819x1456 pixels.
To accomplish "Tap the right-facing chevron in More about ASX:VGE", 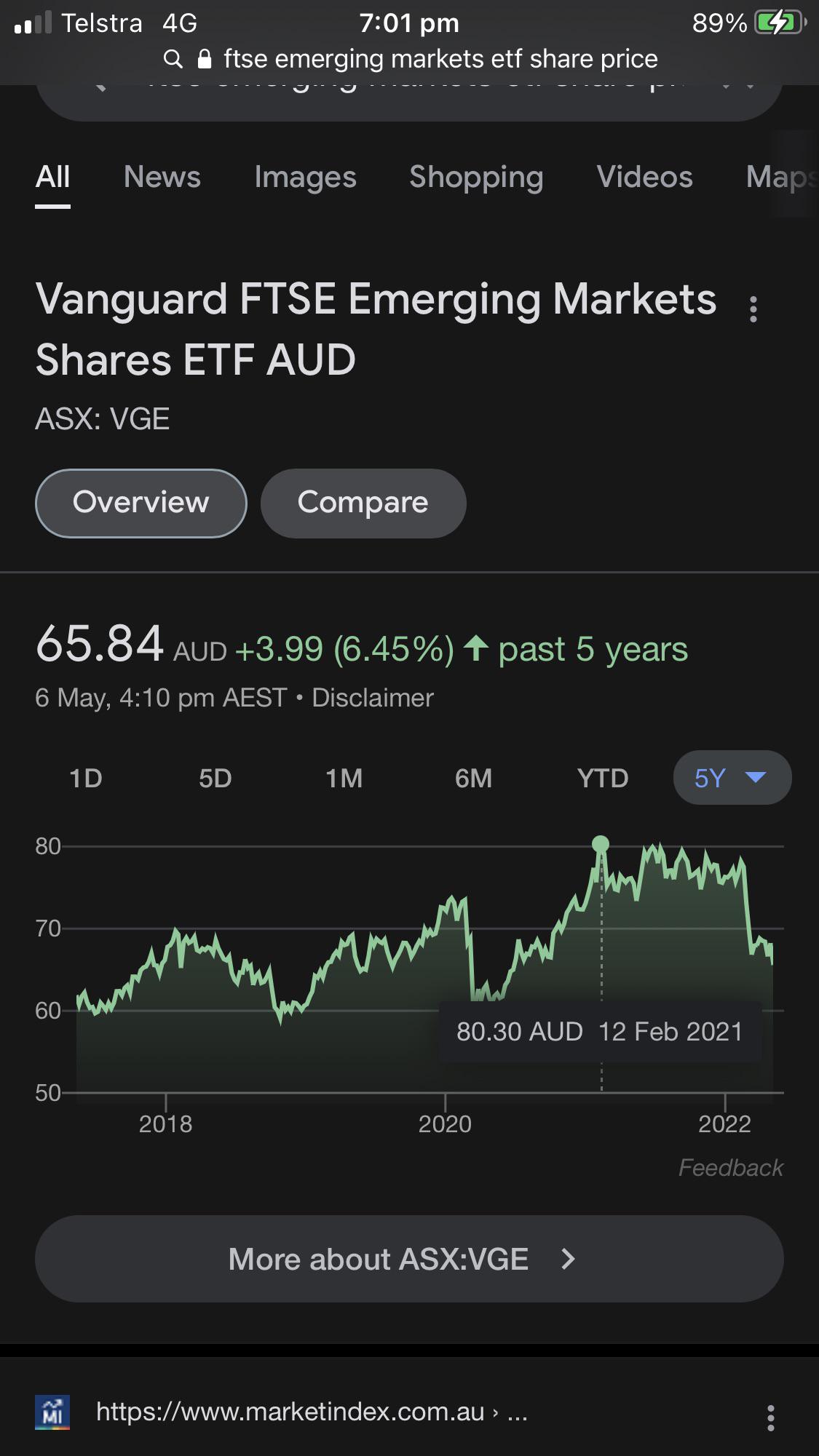I will [567, 1259].
